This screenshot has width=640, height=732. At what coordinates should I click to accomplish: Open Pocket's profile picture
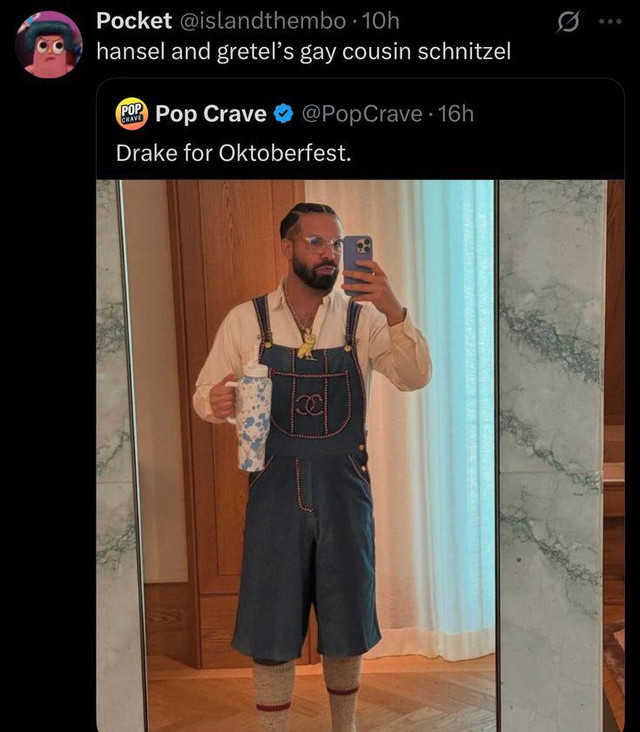(49, 45)
